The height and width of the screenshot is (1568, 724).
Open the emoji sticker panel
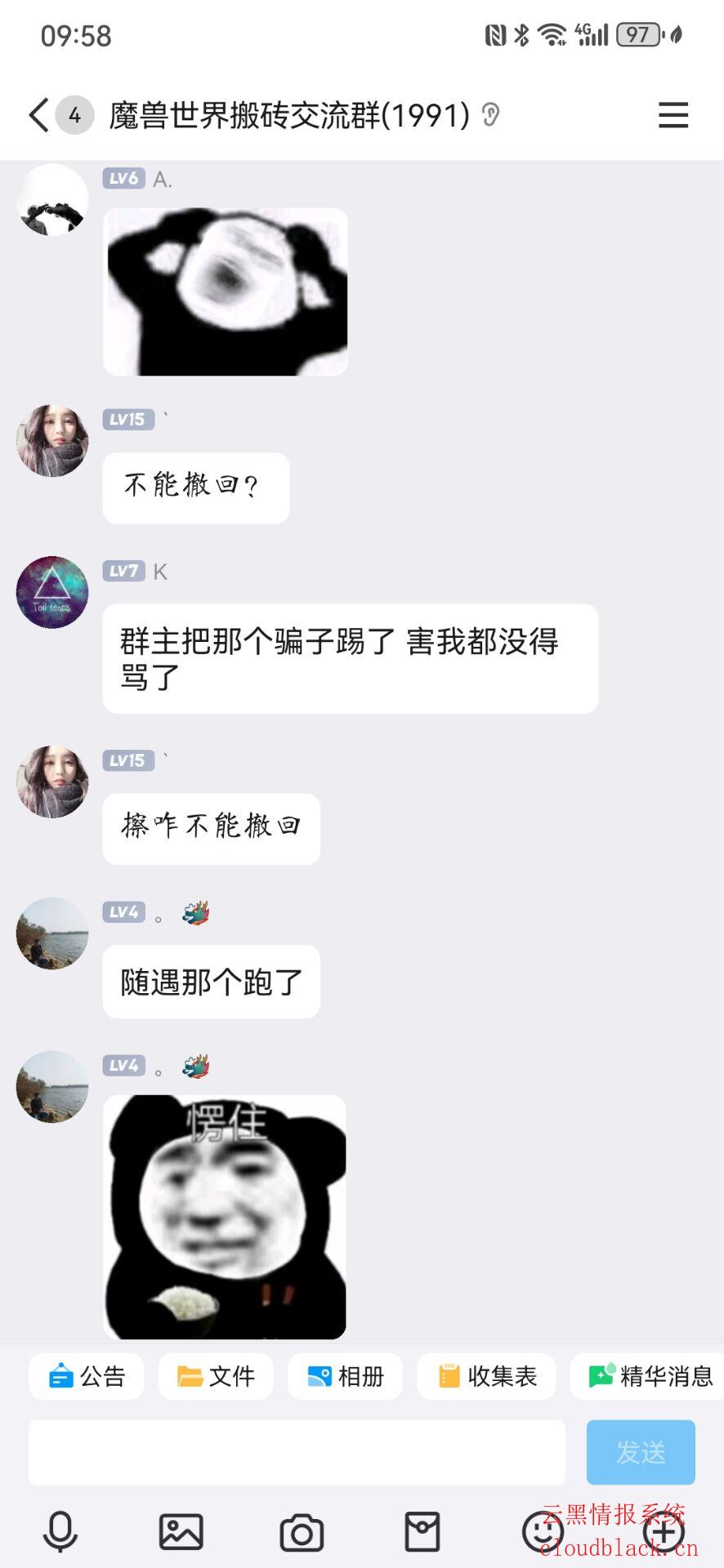point(543,1532)
